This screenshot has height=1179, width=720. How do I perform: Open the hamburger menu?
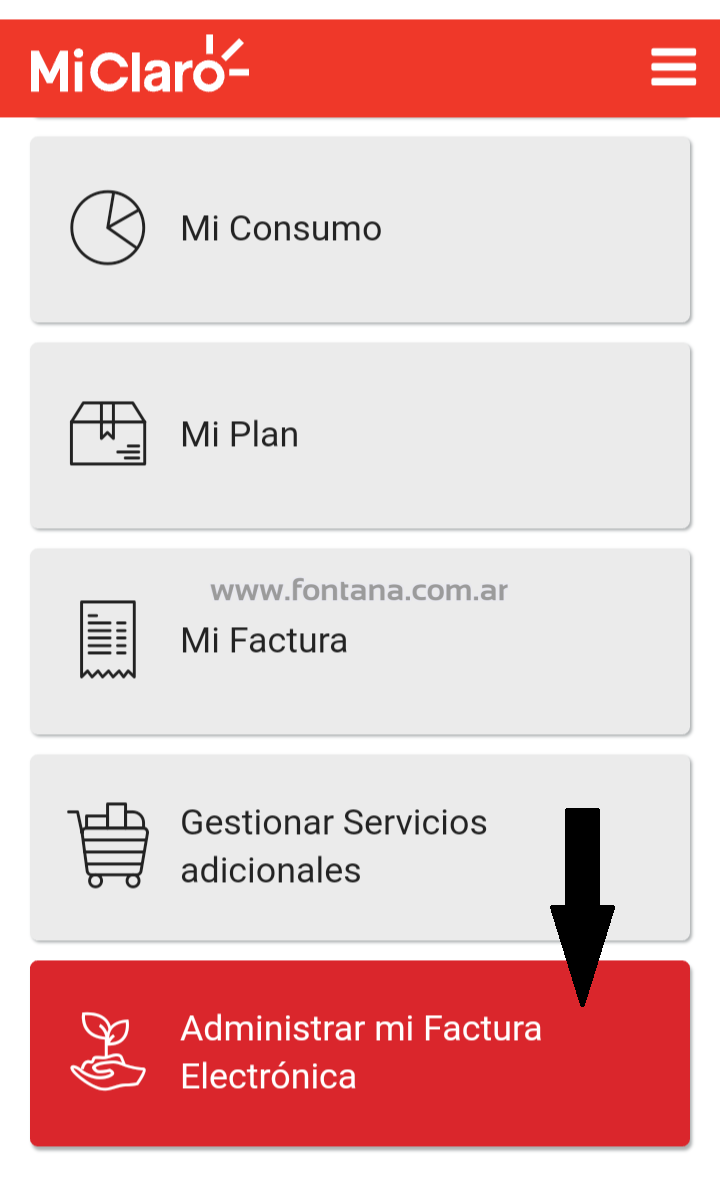(x=673, y=67)
